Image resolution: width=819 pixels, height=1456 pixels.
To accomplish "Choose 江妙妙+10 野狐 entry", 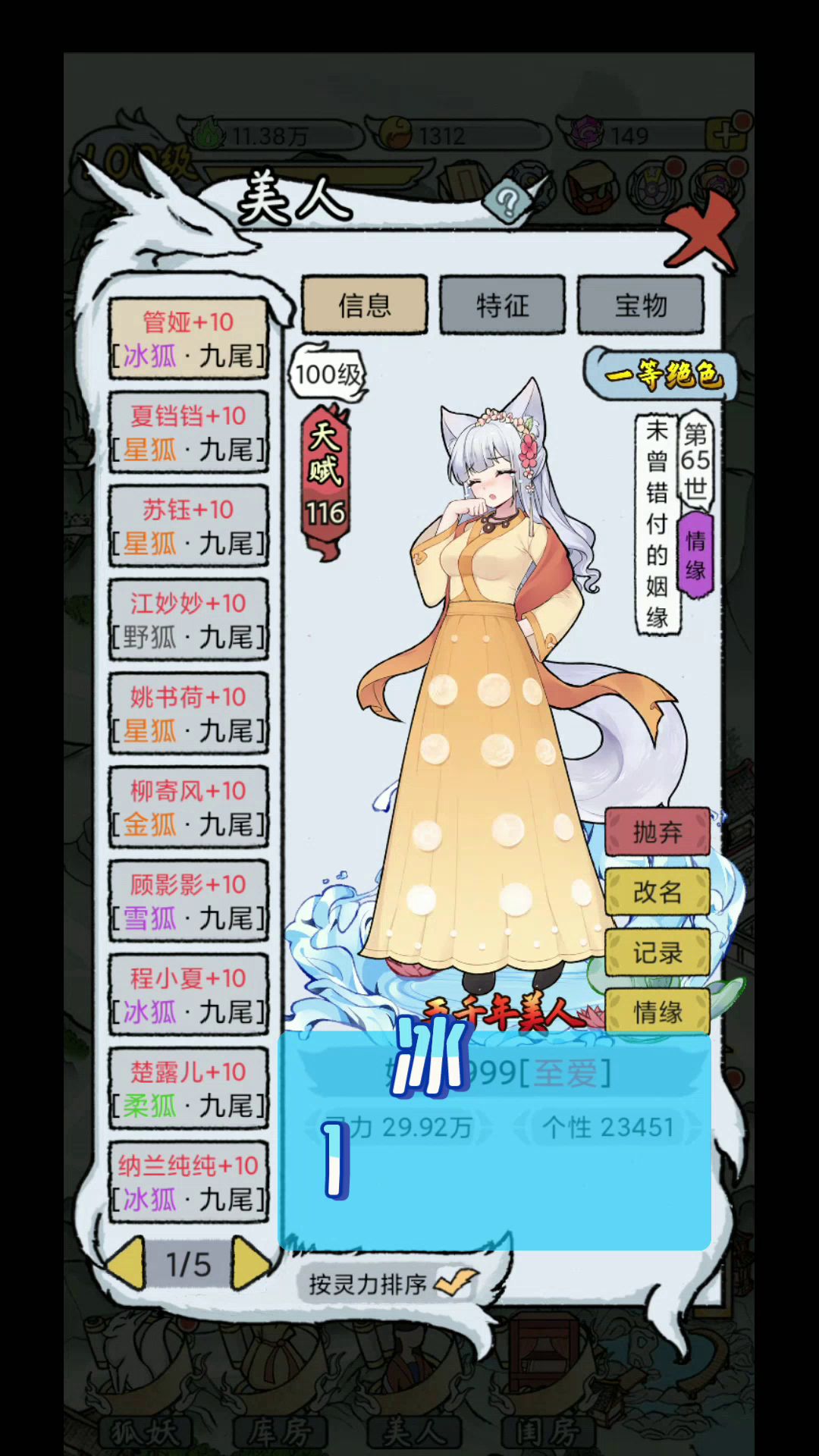I will tap(188, 620).
